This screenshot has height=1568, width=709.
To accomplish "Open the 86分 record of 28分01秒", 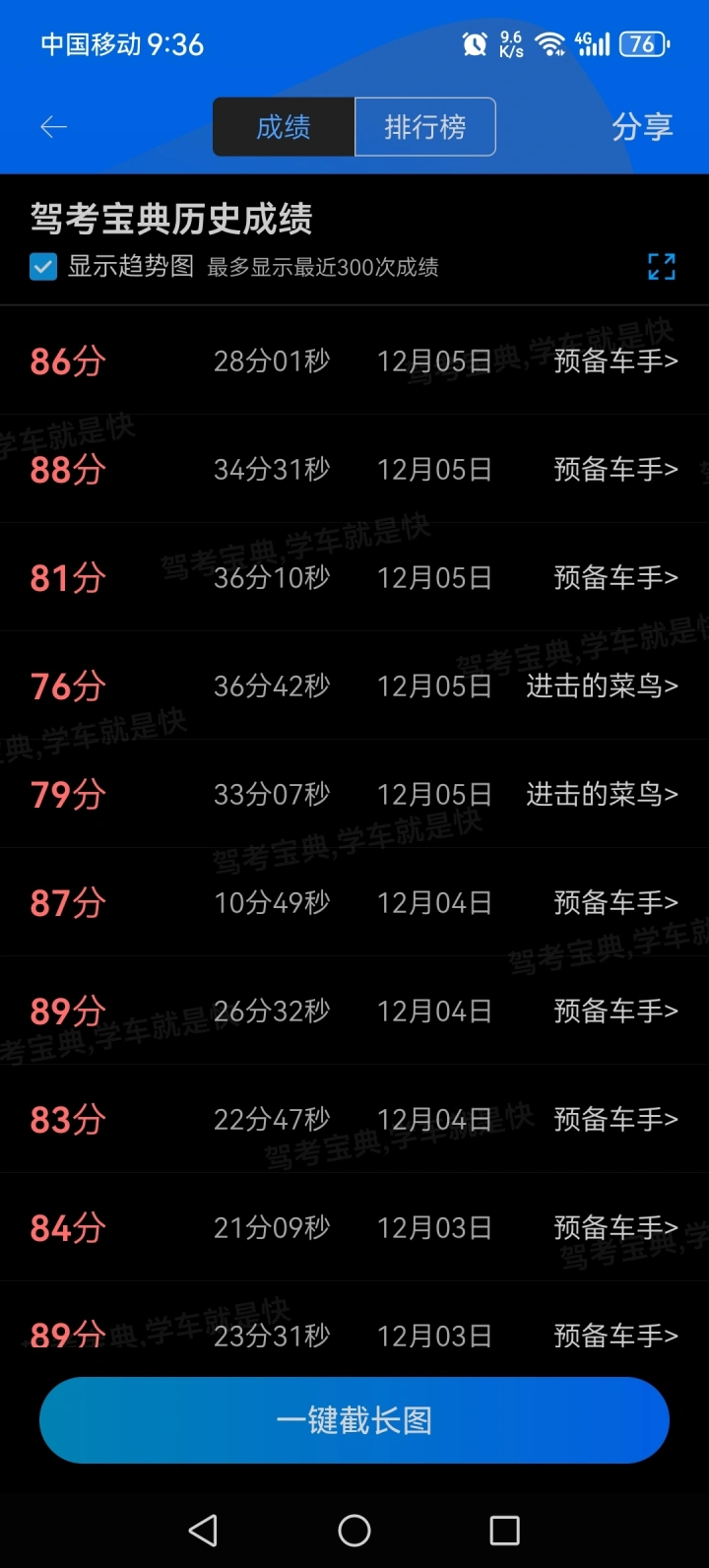I will click(x=354, y=360).
